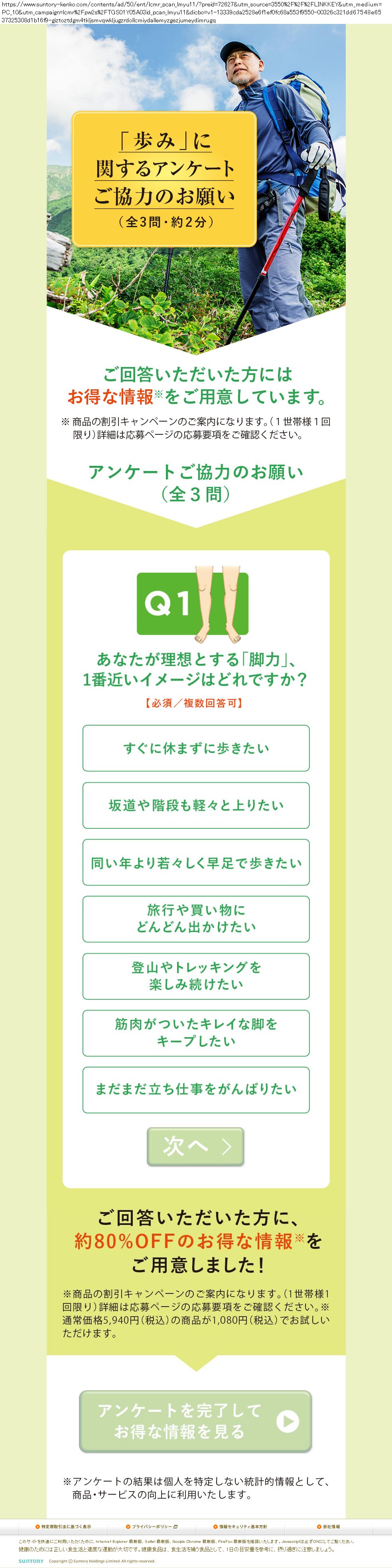Select 筋肉がついたキレイな脚をキープしたい

[195, 1032]
